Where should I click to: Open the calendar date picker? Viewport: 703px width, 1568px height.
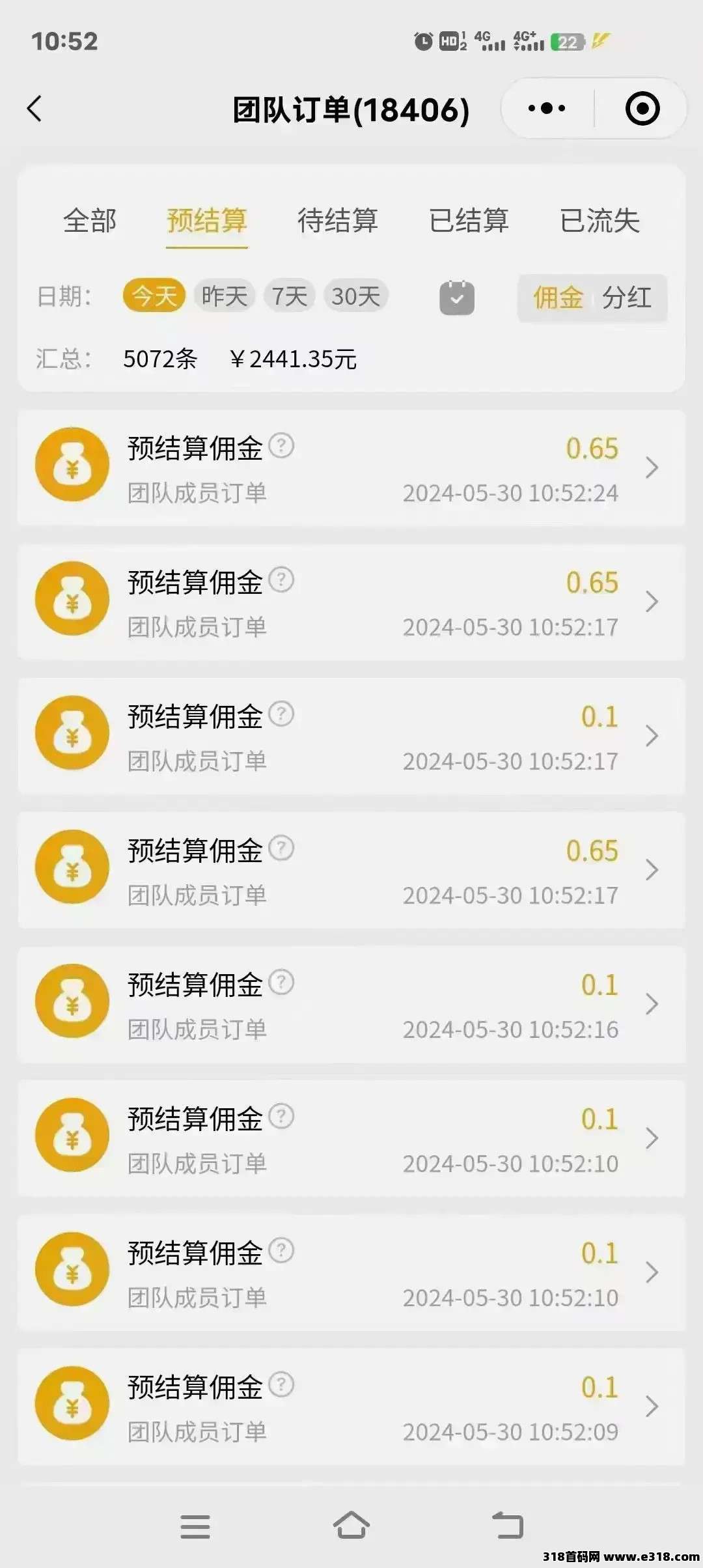(x=457, y=298)
